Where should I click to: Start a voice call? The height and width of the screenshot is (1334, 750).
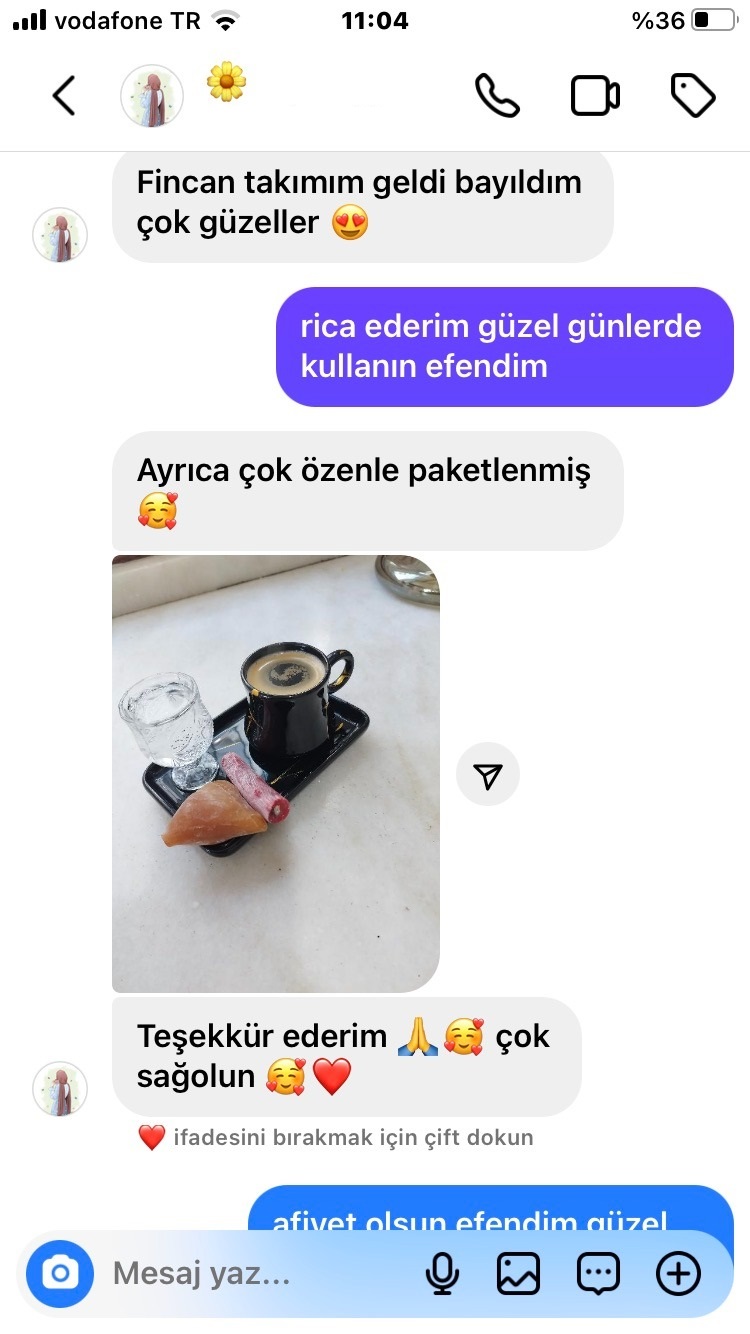point(496,96)
